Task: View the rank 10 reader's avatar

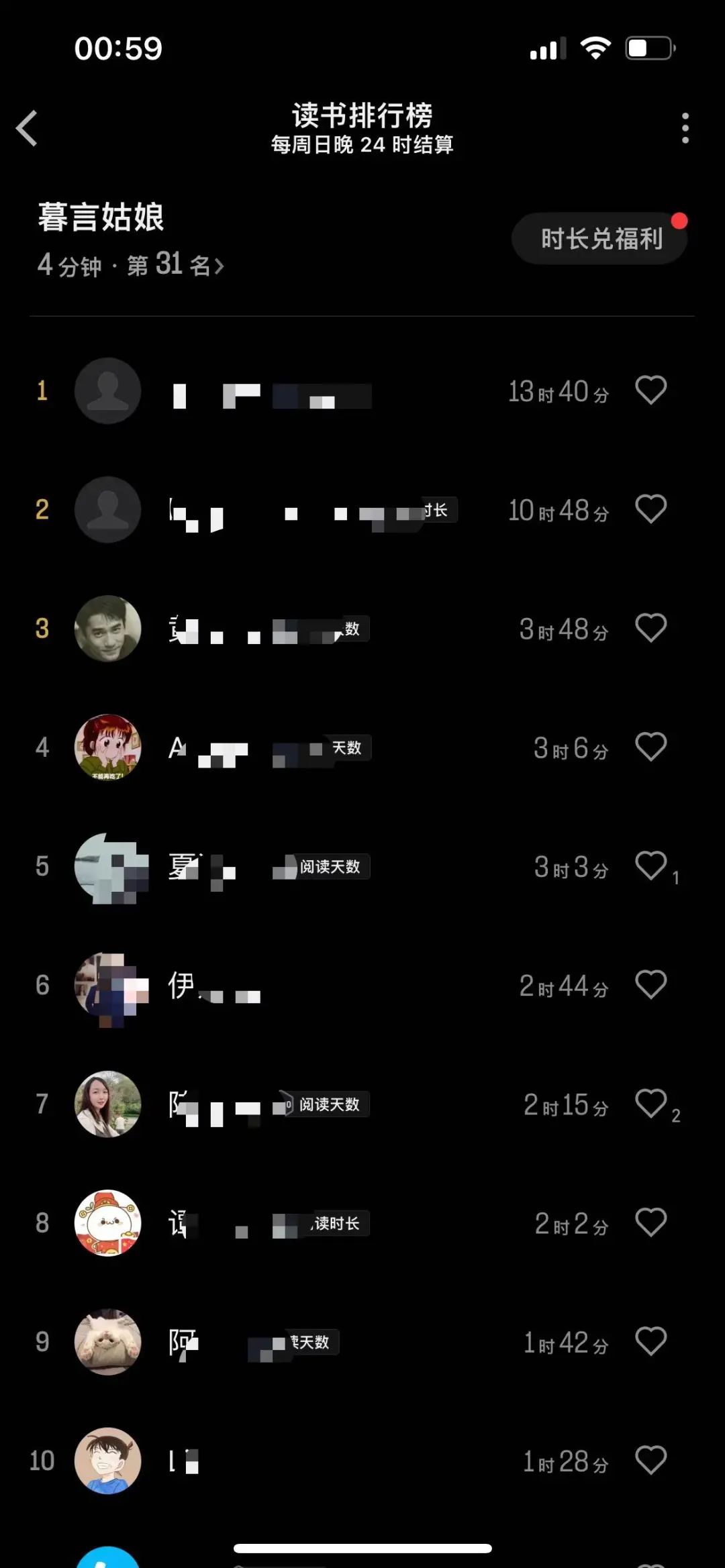Action: tap(107, 1461)
